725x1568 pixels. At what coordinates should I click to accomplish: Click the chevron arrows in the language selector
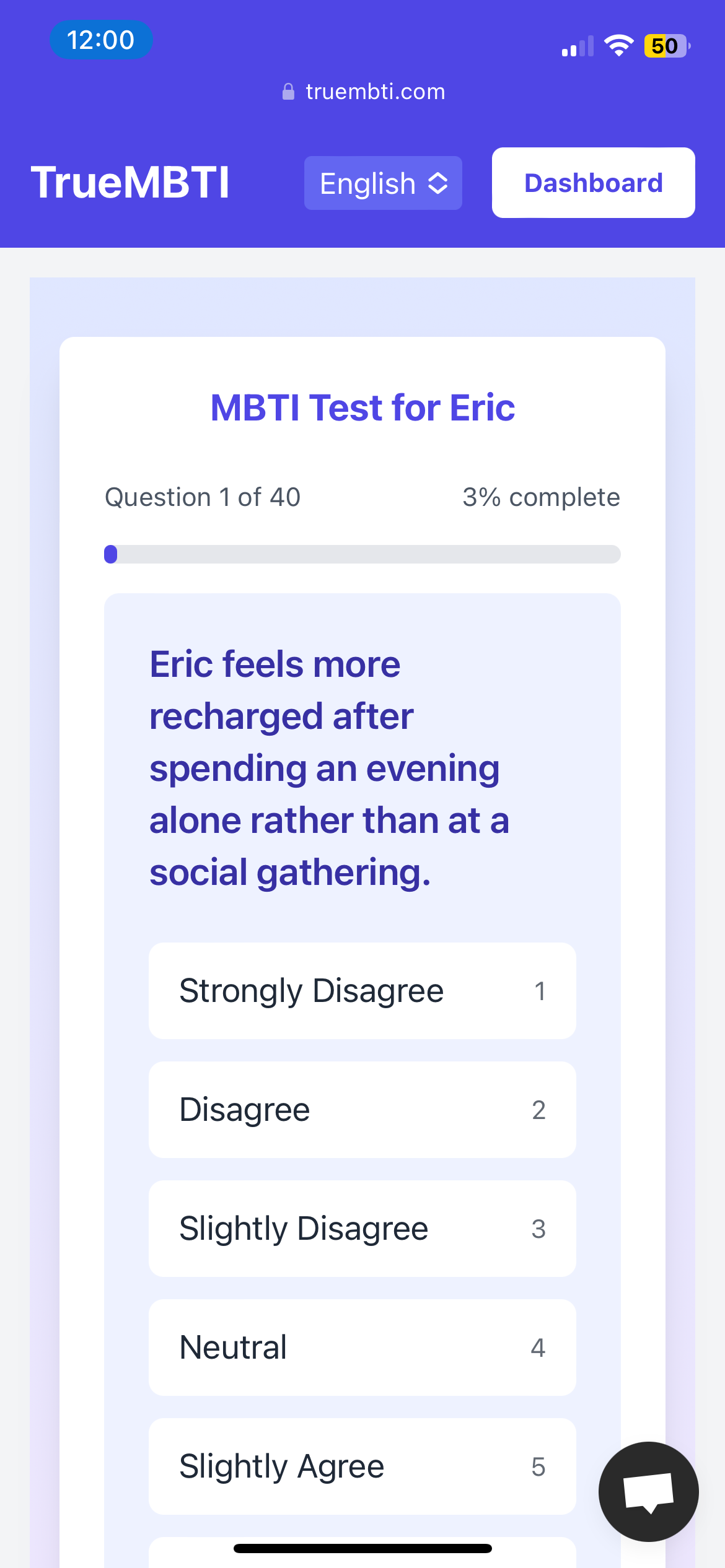coord(438,183)
